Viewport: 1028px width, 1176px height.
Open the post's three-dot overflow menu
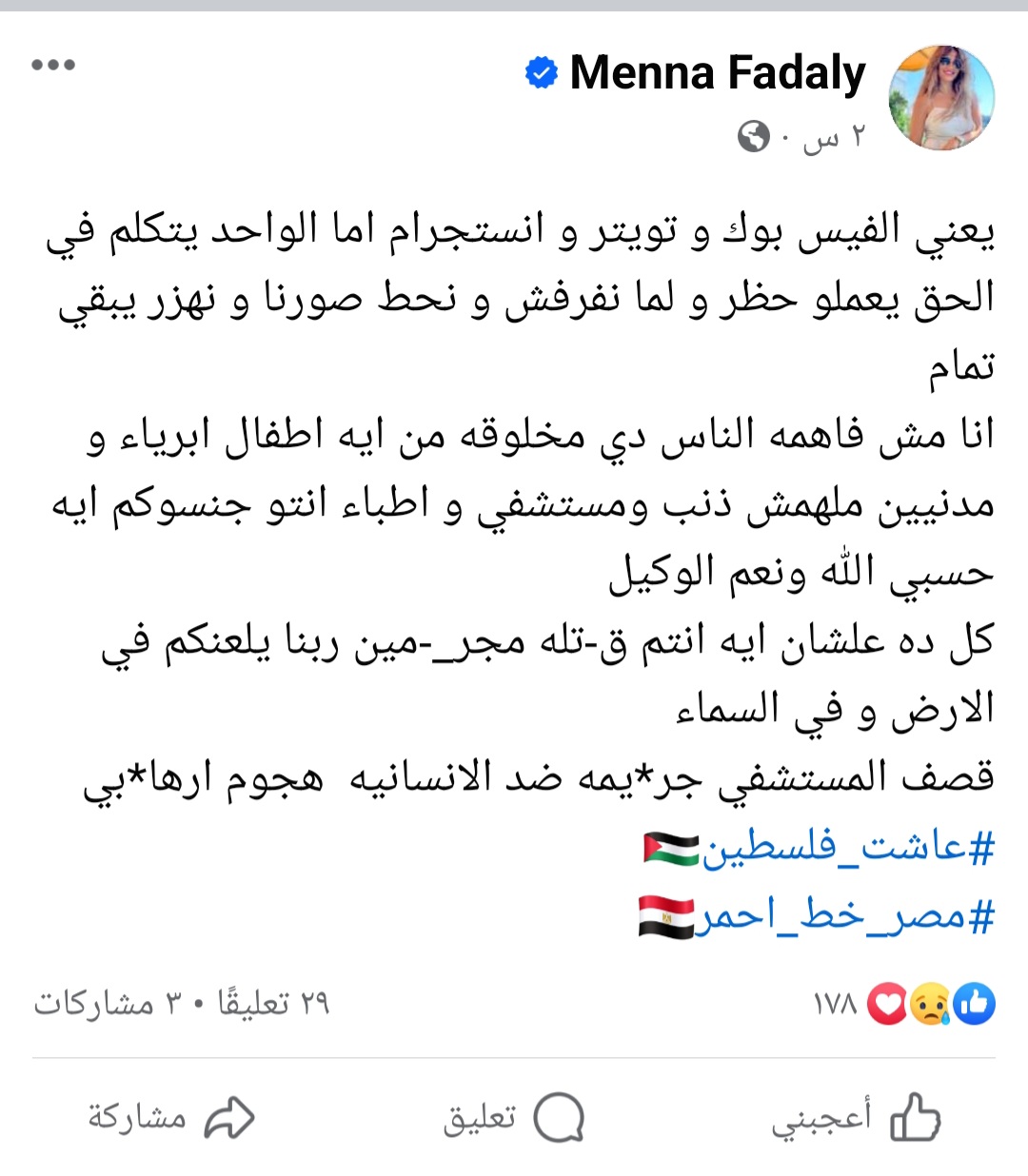coord(53,65)
